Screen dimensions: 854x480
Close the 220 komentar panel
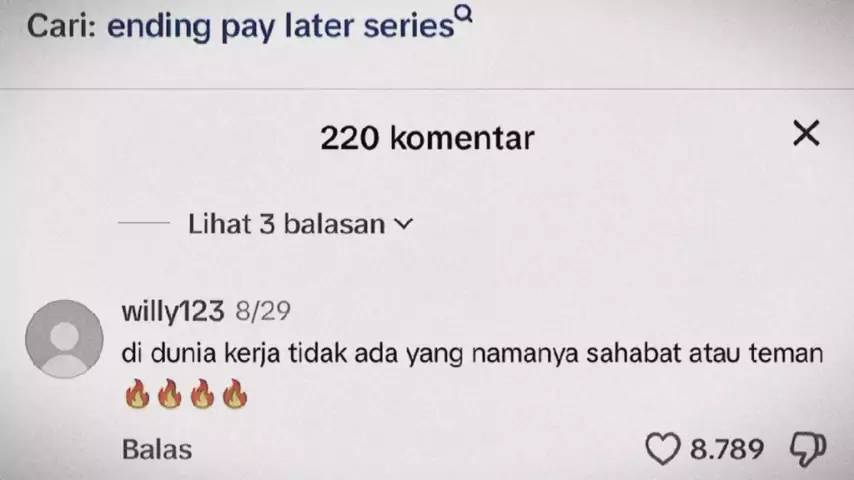click(x=805, y=134)
